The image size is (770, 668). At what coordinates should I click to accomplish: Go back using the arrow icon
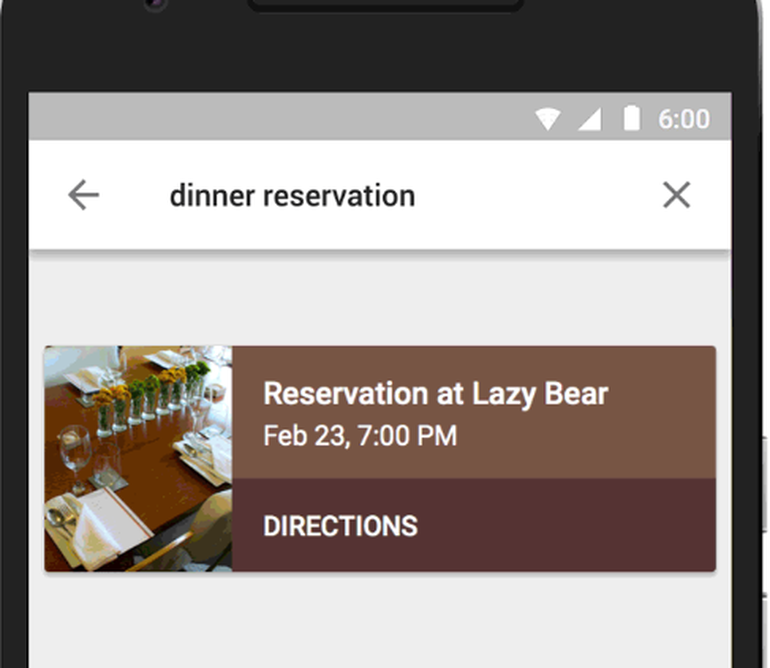(83, 195)
